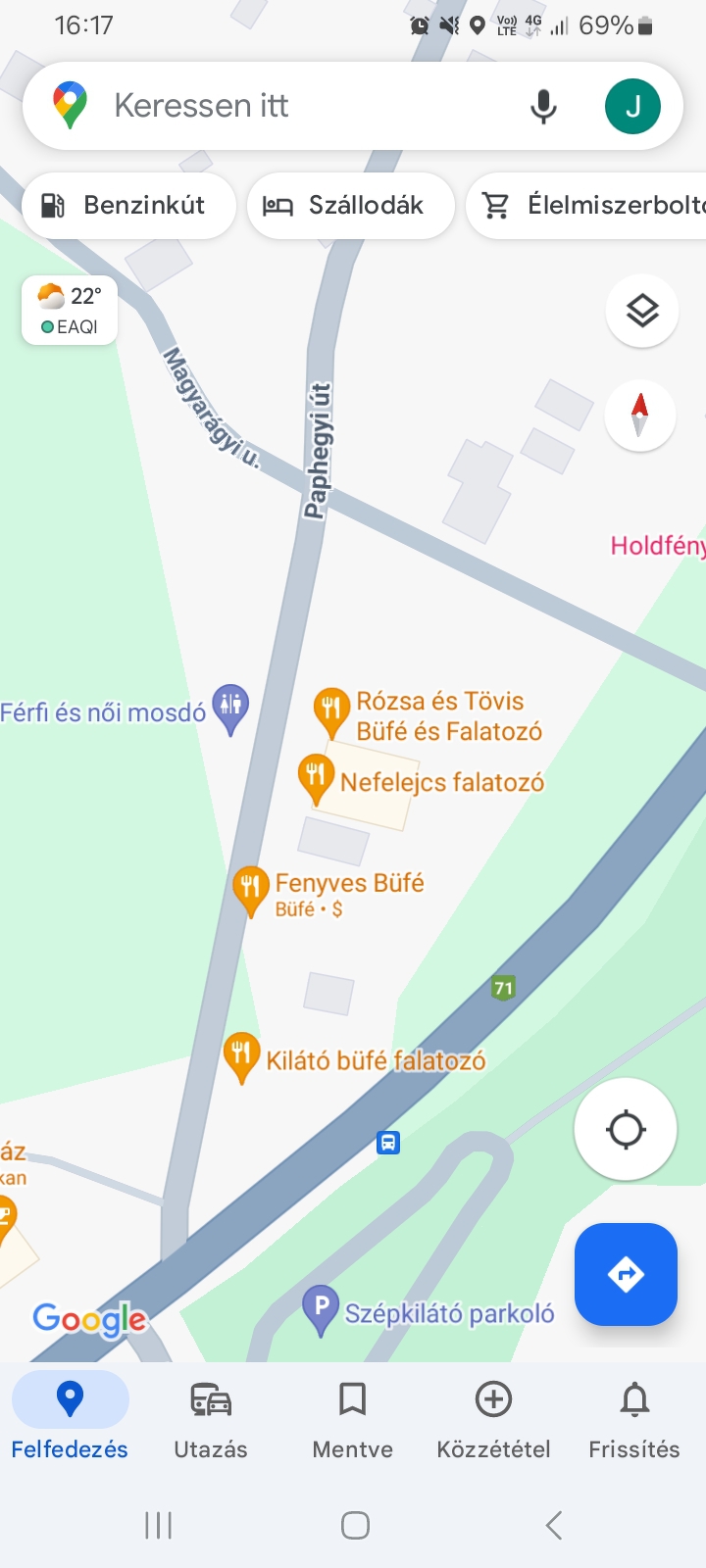706x1568 pixels.
Task: Center map on my location
Action: pos(626,1129)
